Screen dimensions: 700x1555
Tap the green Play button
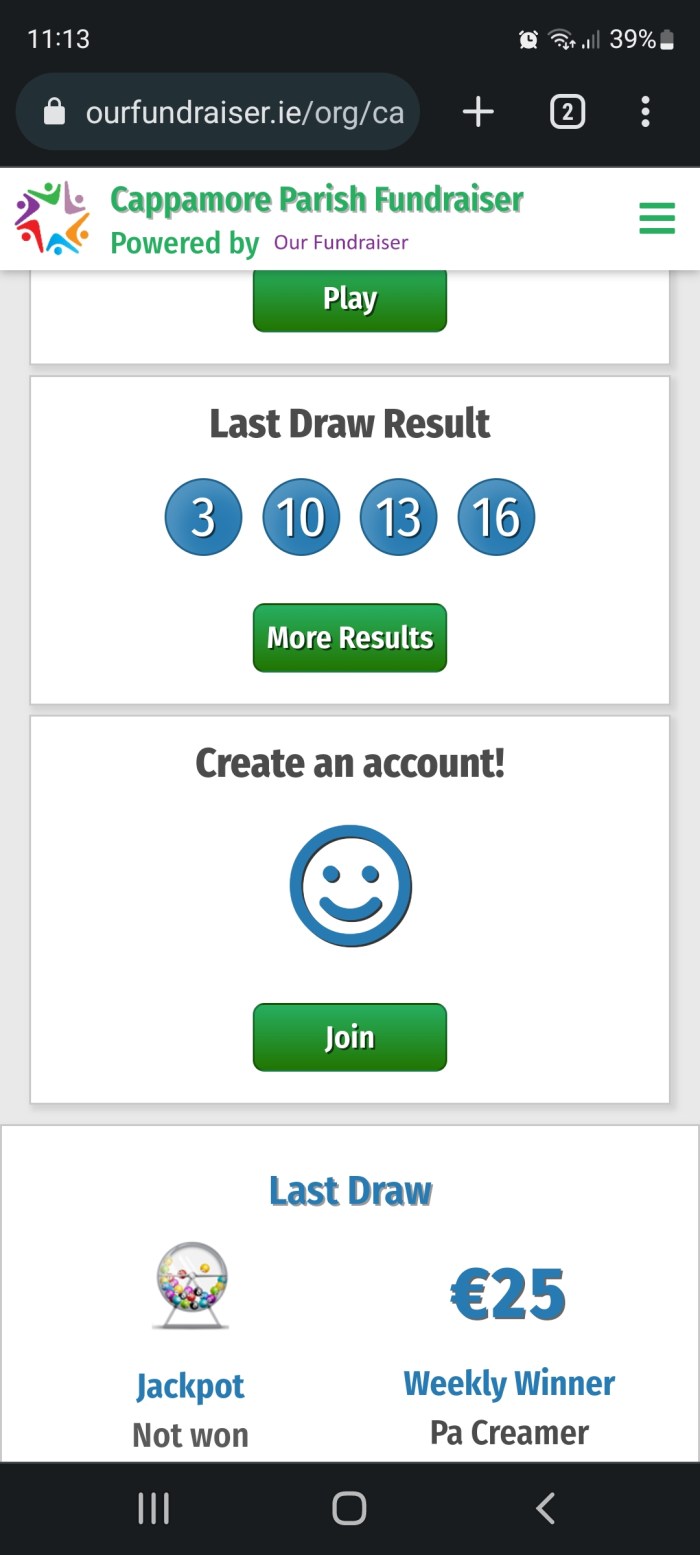point(349,300)
